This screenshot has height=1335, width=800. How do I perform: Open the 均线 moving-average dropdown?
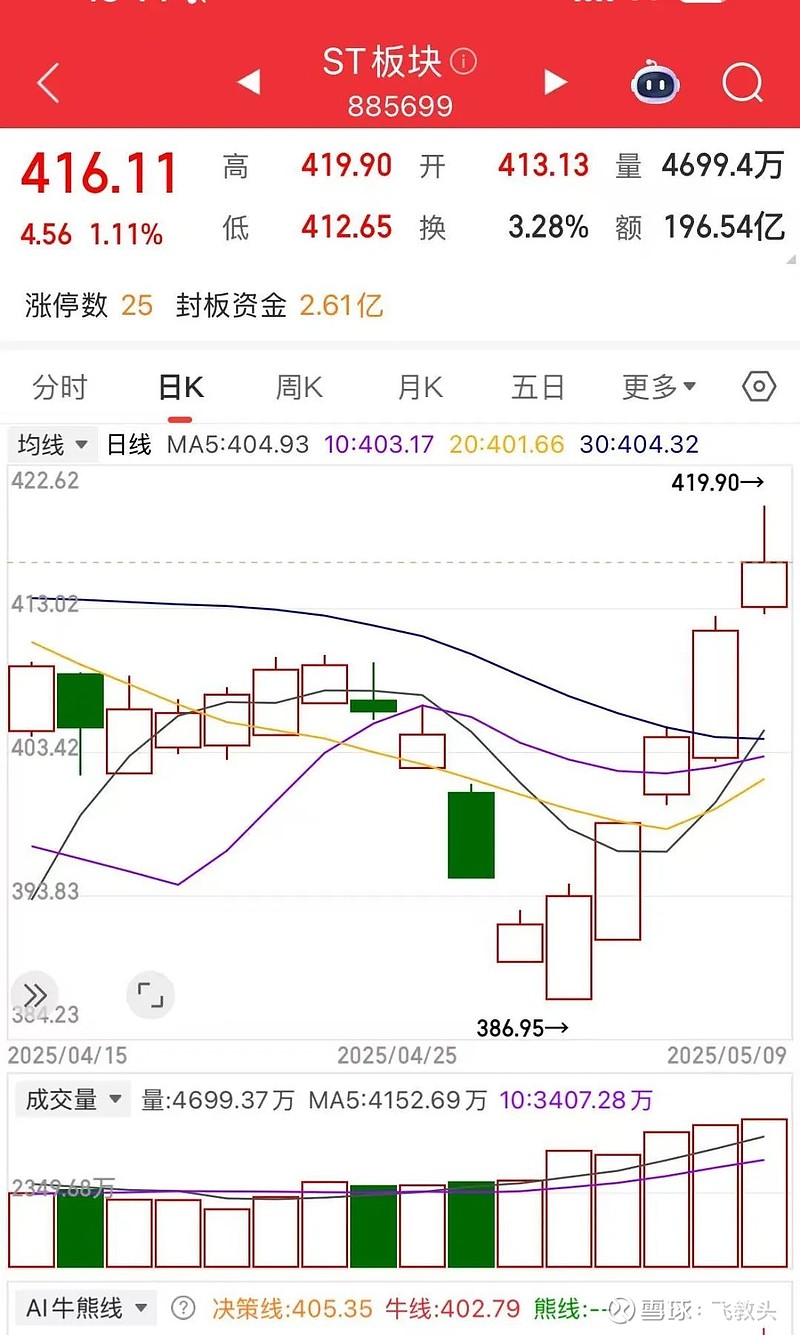coord(52,444)
